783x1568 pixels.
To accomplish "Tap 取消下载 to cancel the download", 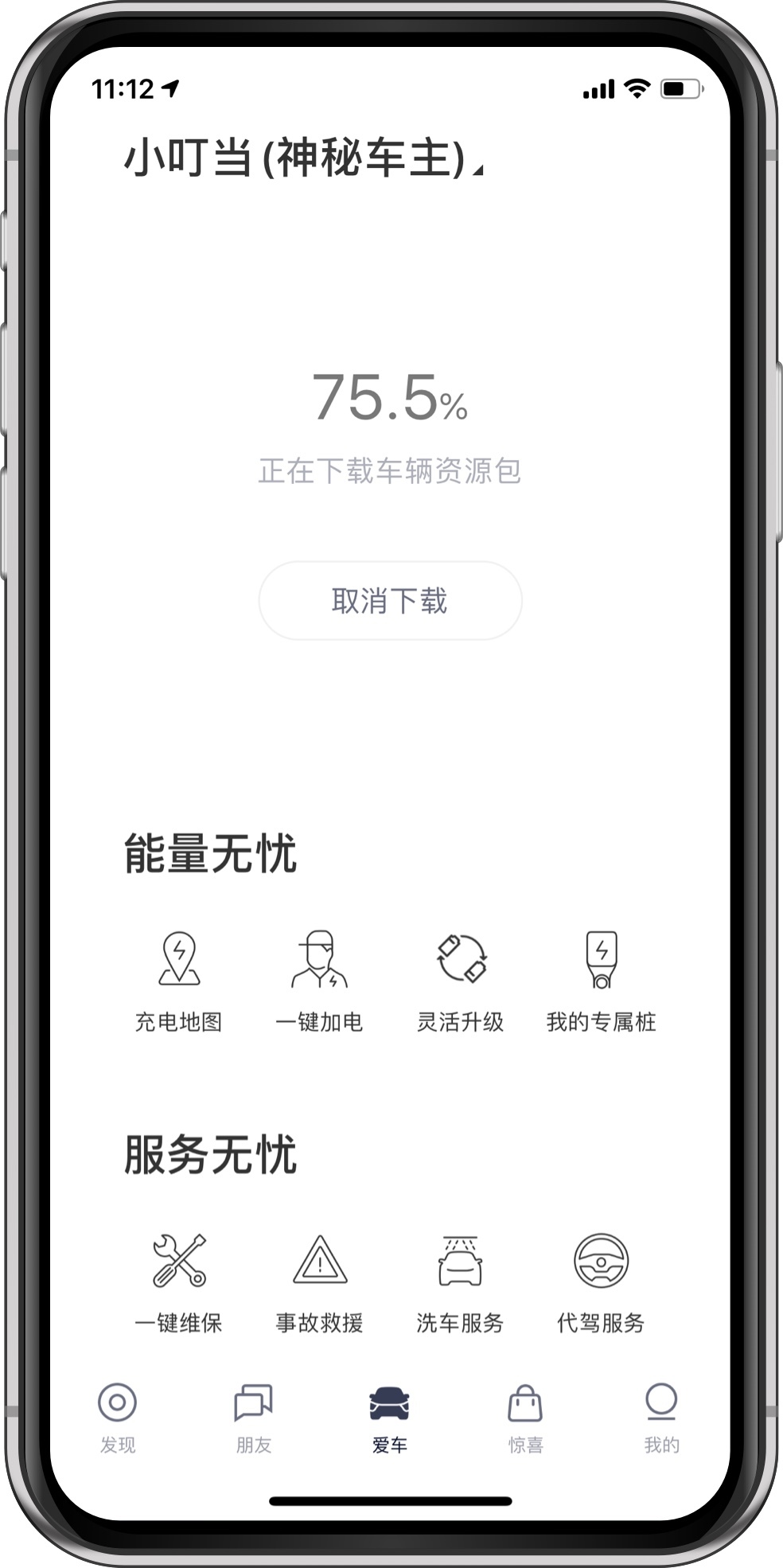I will coord(390,601).
